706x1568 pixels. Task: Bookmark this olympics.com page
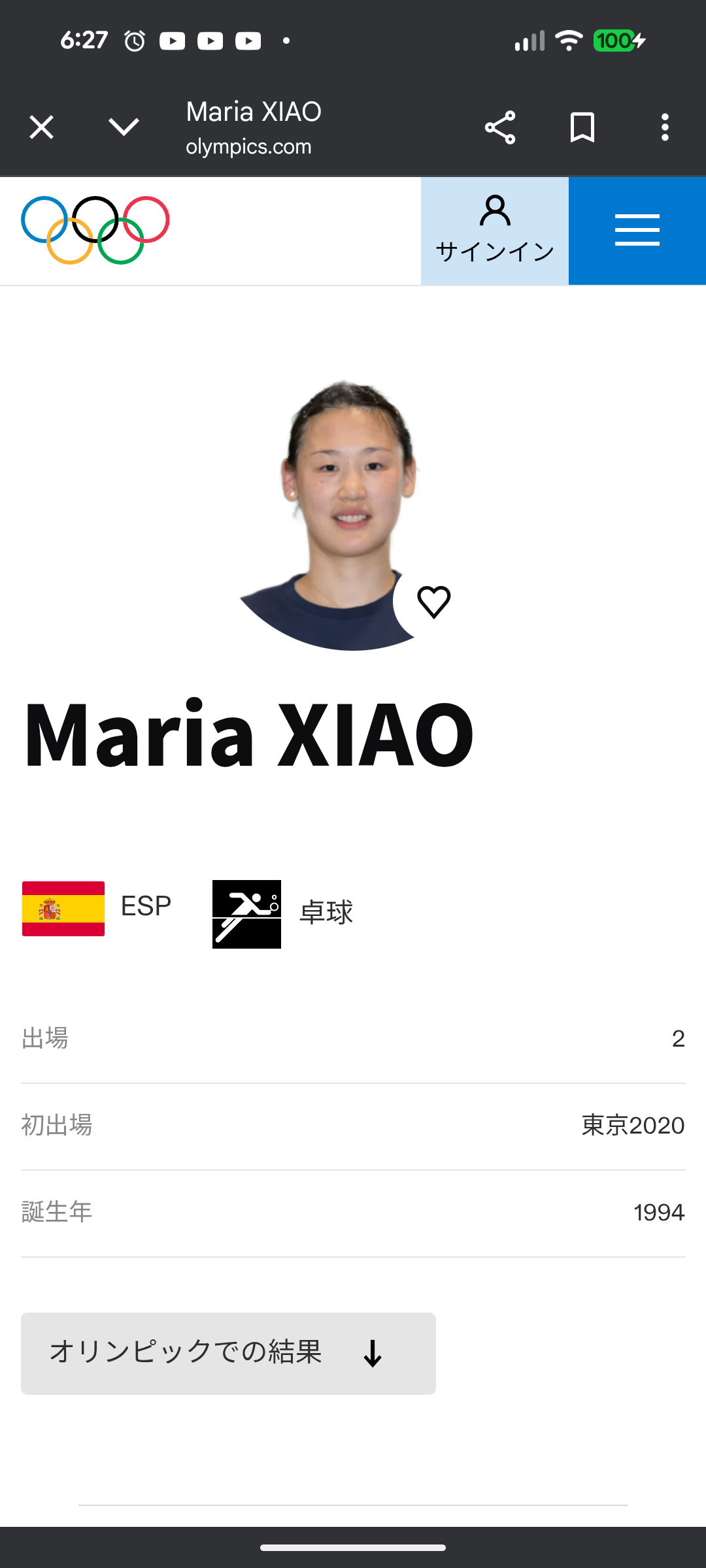click(582, 127)
